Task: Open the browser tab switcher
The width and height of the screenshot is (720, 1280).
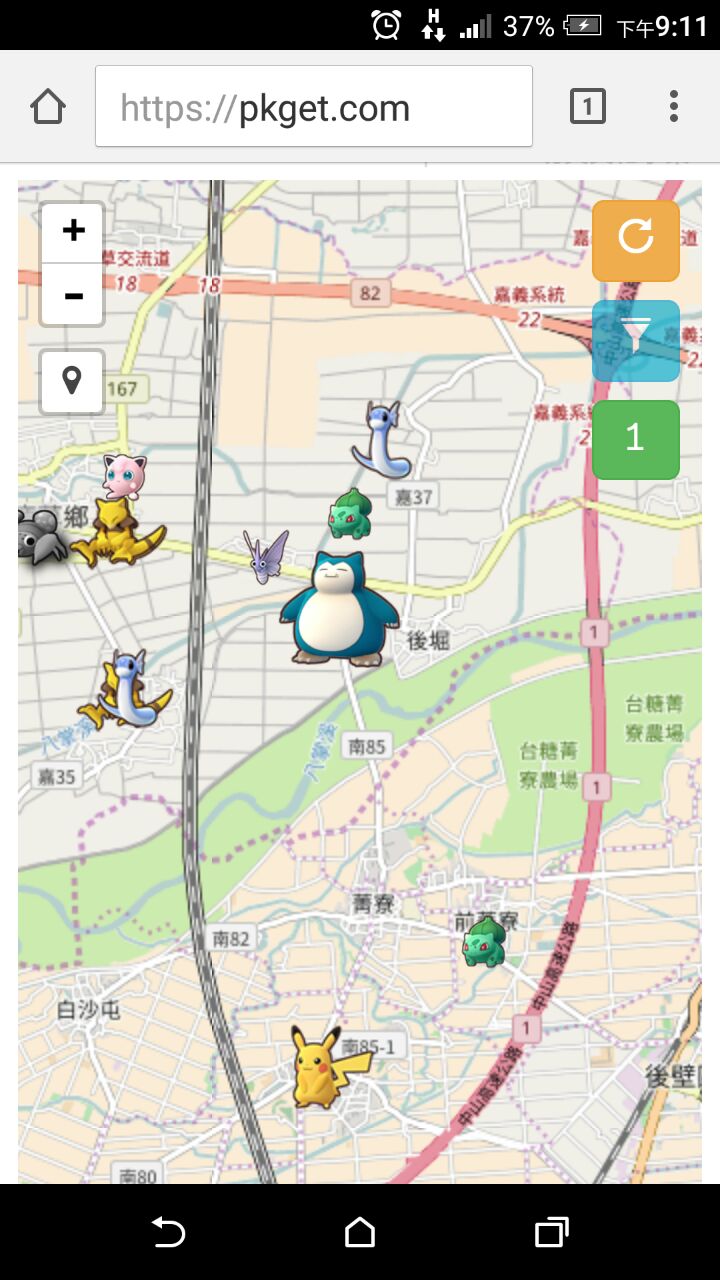Action: click(x=588, y=106)
